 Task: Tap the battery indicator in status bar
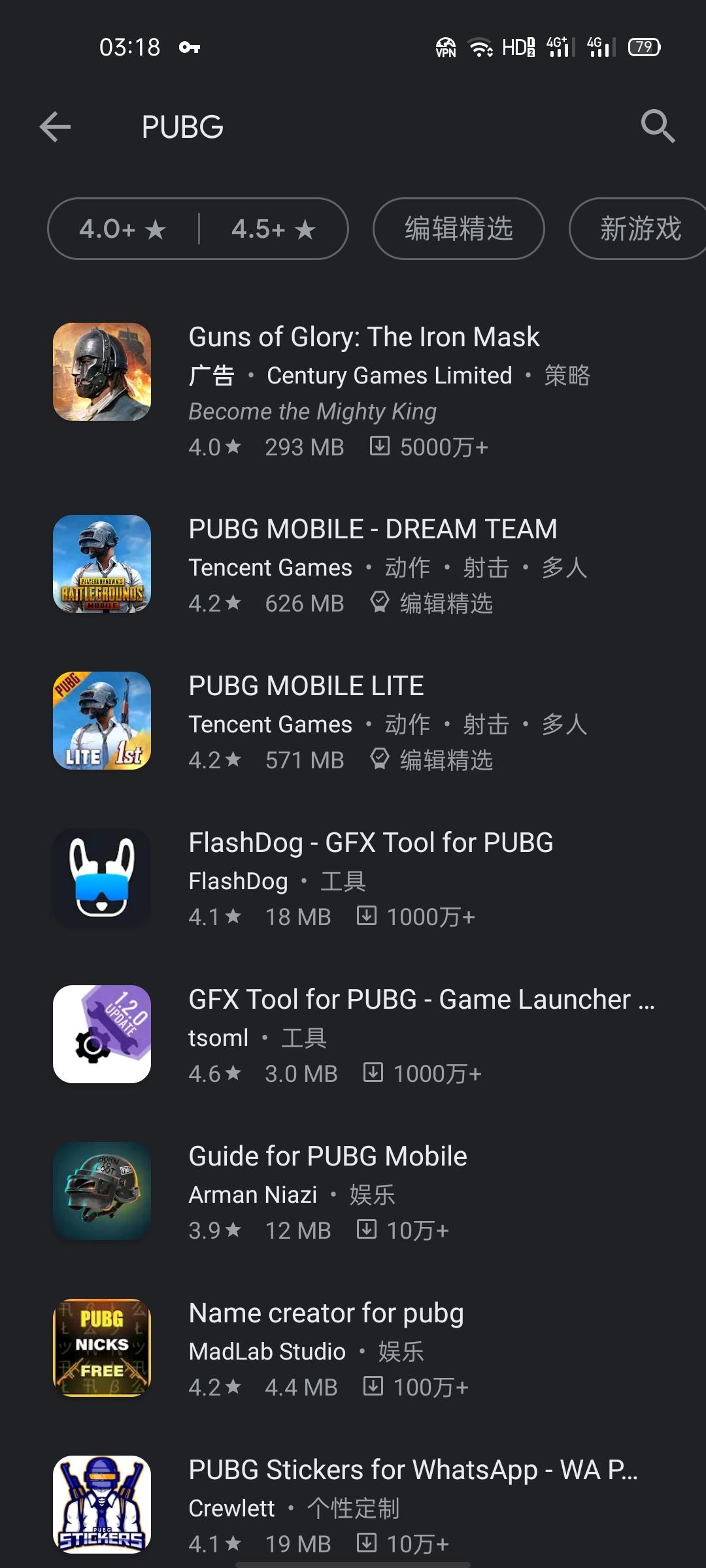pyautogui.click(x=644, y=47)
